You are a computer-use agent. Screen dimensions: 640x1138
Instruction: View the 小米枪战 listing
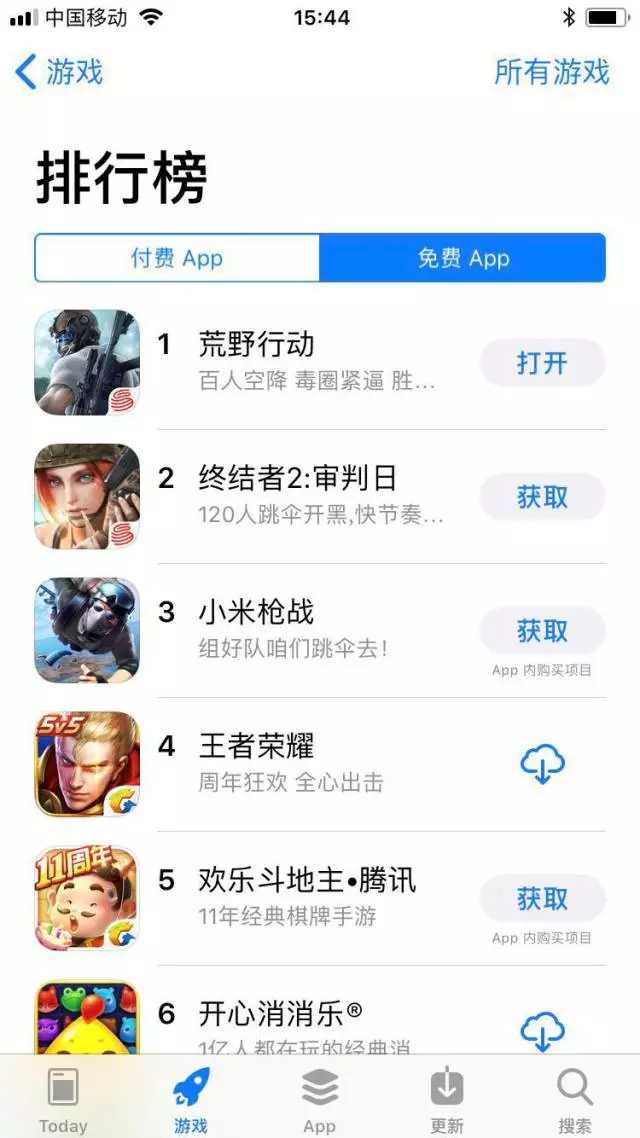tap(319, 630)
